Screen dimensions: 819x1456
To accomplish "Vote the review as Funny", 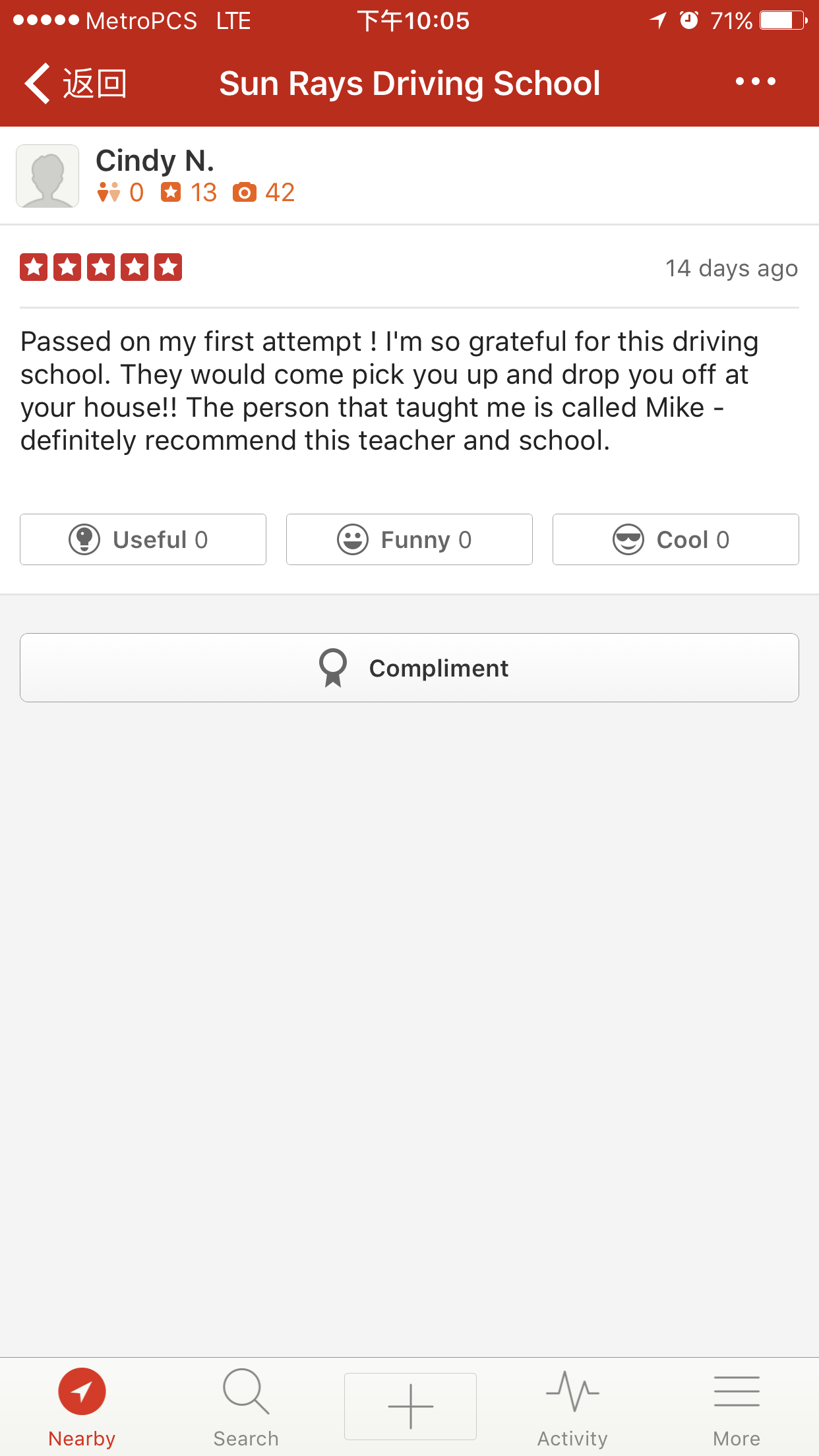I will (409, 539).
